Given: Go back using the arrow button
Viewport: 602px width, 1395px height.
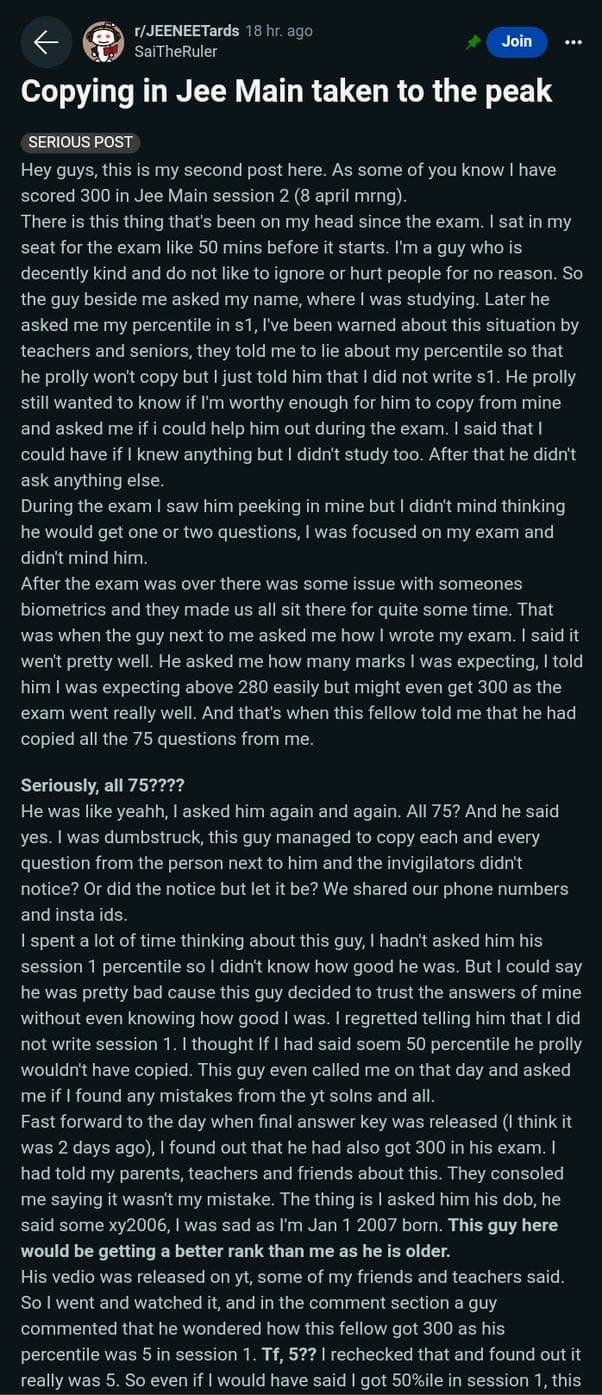Looking at the screenshot, I should [46, 42].
